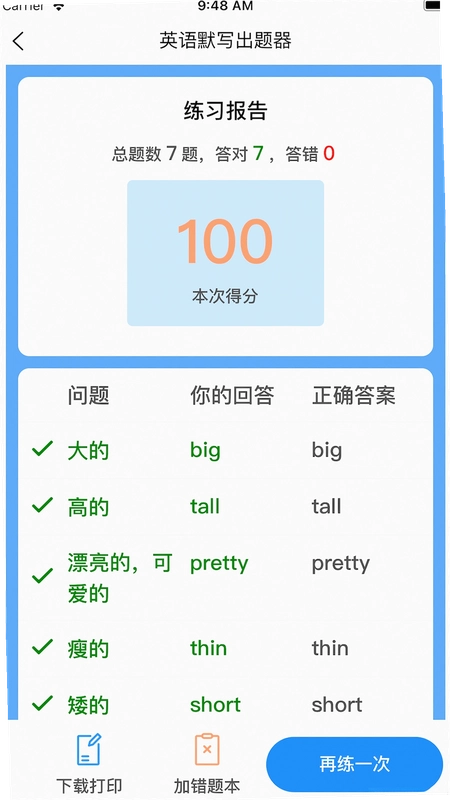450x800 pixels.
Task: Add to wrong-question book via 加错题本
Action: pos(207,764)
